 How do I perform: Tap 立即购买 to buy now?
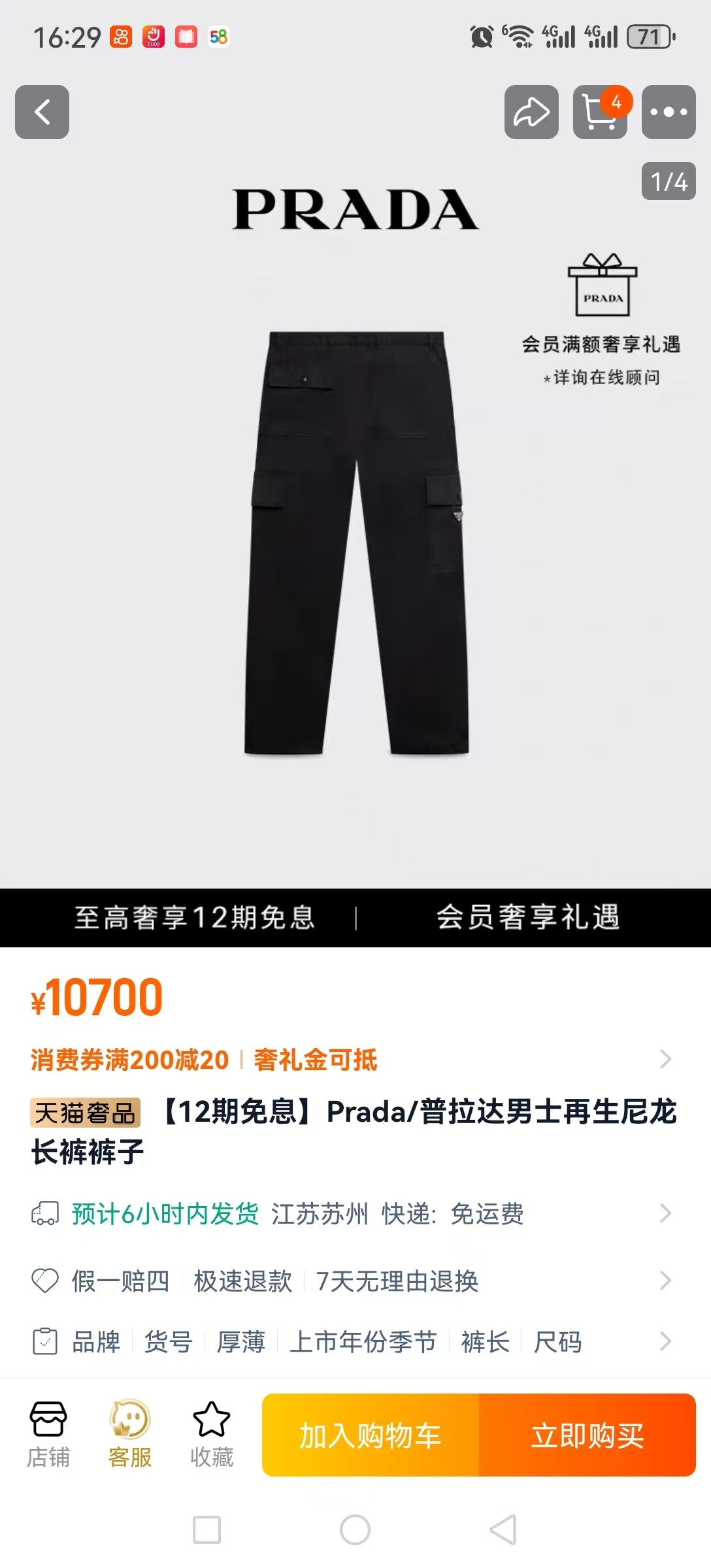pos(587,1435)
